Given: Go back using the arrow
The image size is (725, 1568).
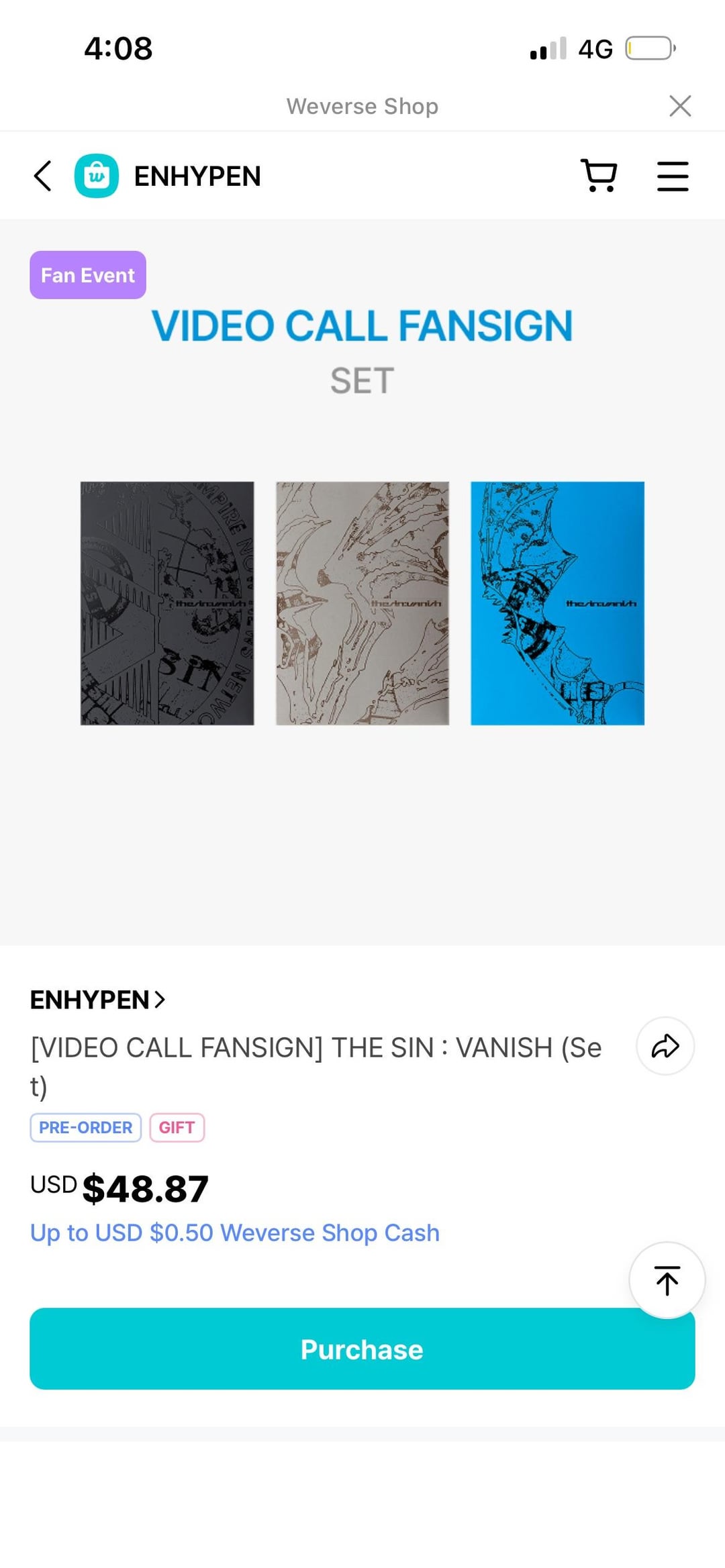Looking at the screenshot, I should [x=43, y=176].
